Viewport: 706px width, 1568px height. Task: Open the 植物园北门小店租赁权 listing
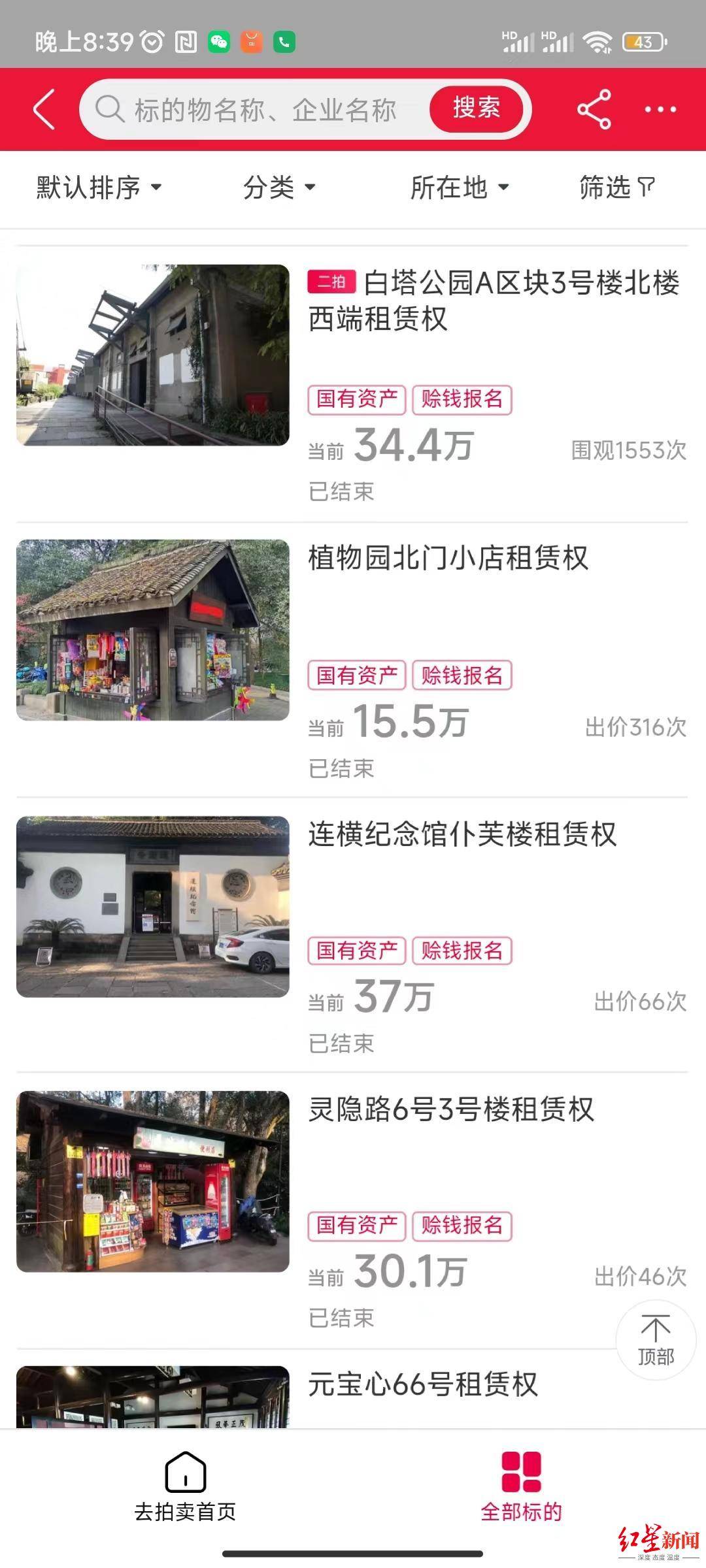tap(448, 559)
